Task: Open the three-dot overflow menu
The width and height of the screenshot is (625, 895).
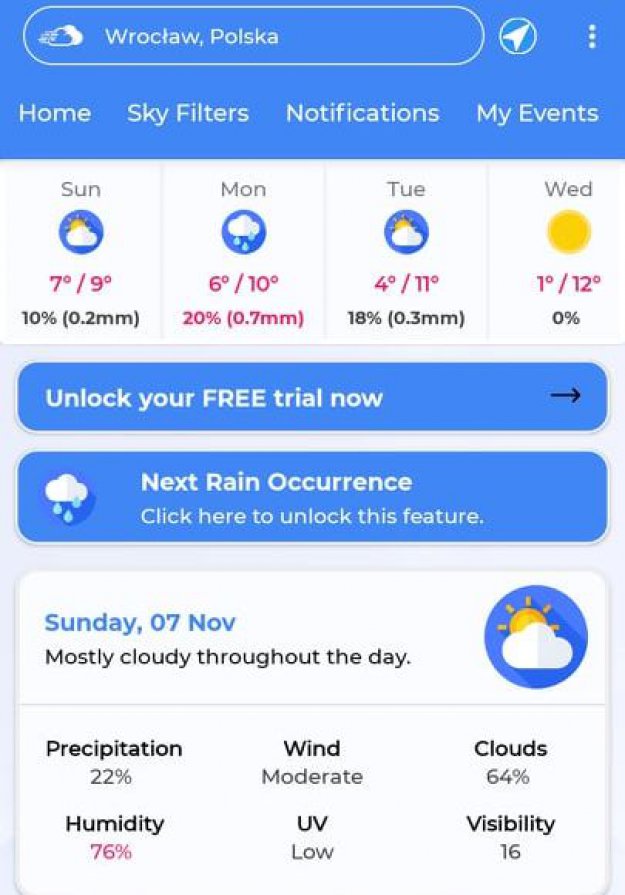Action: coord(592,37)
